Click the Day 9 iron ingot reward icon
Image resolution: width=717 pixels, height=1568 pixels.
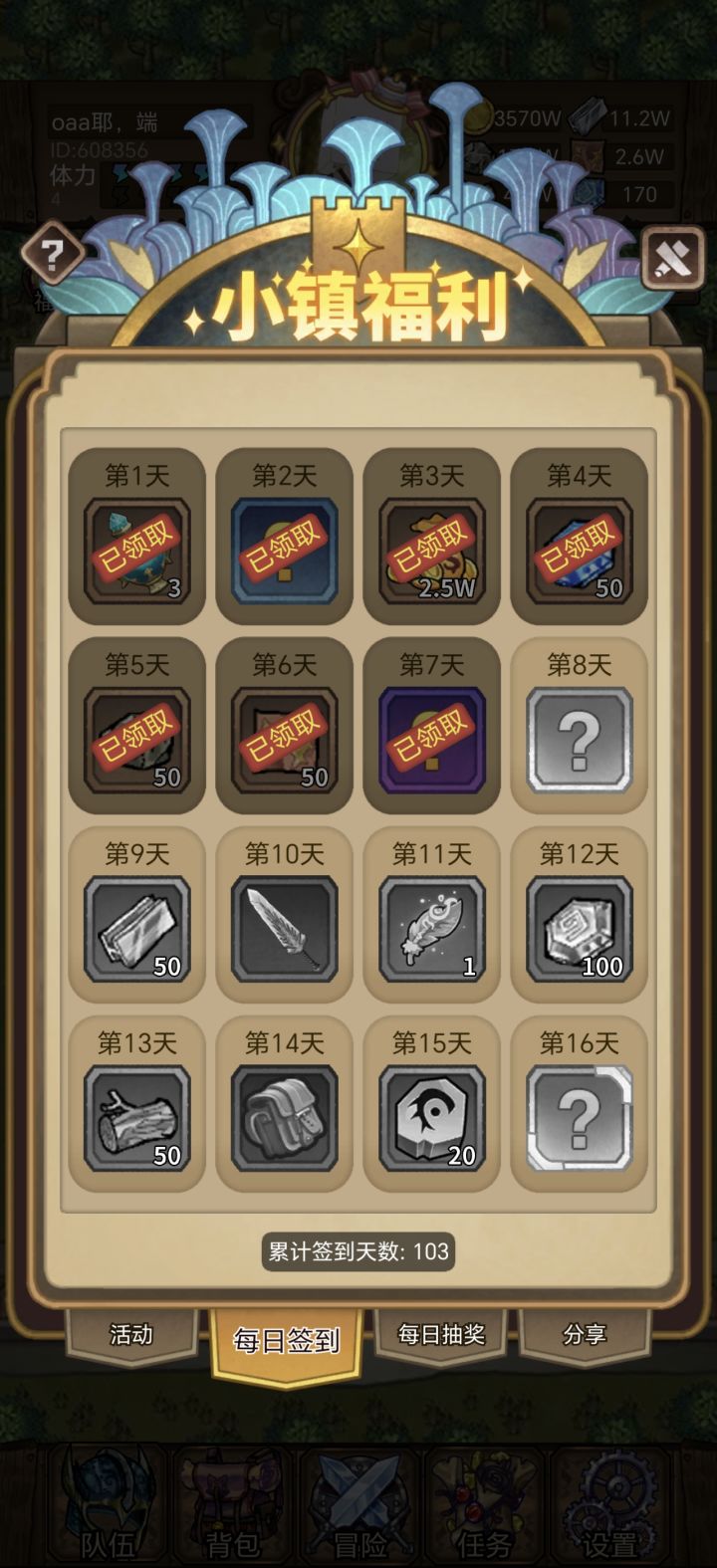click(135, 927)
